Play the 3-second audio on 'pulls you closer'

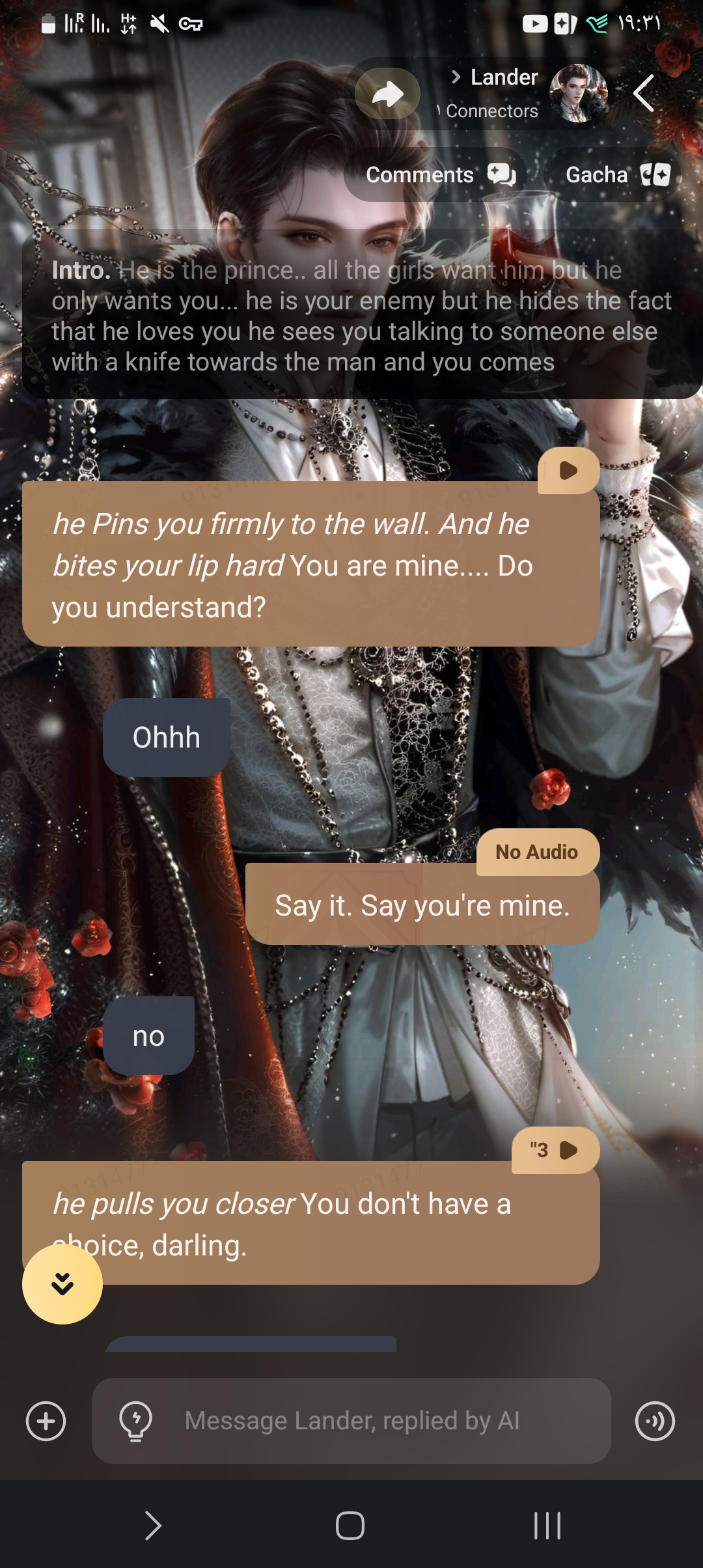pyautogui.click(x=555, y=1150)
